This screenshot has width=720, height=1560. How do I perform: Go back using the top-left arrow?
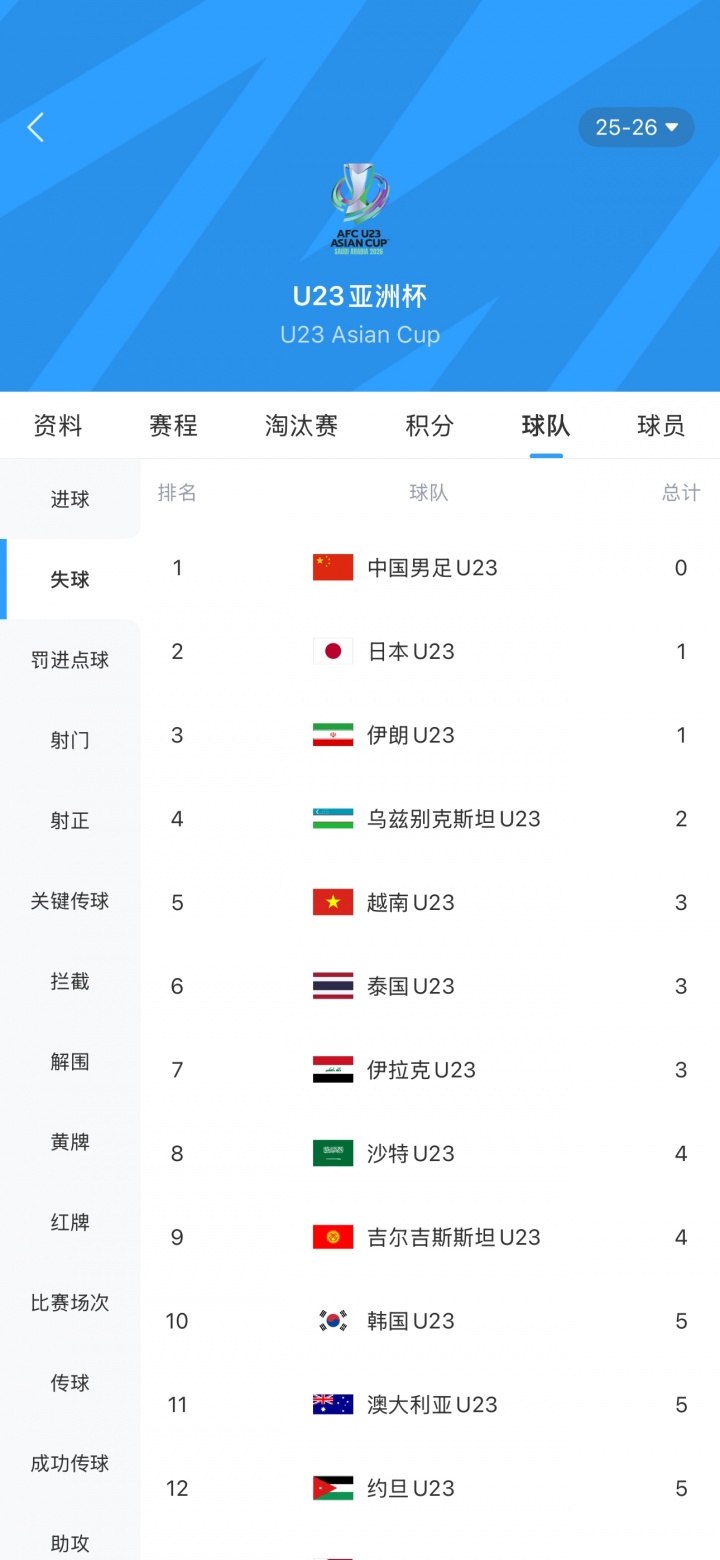point(36,128)
